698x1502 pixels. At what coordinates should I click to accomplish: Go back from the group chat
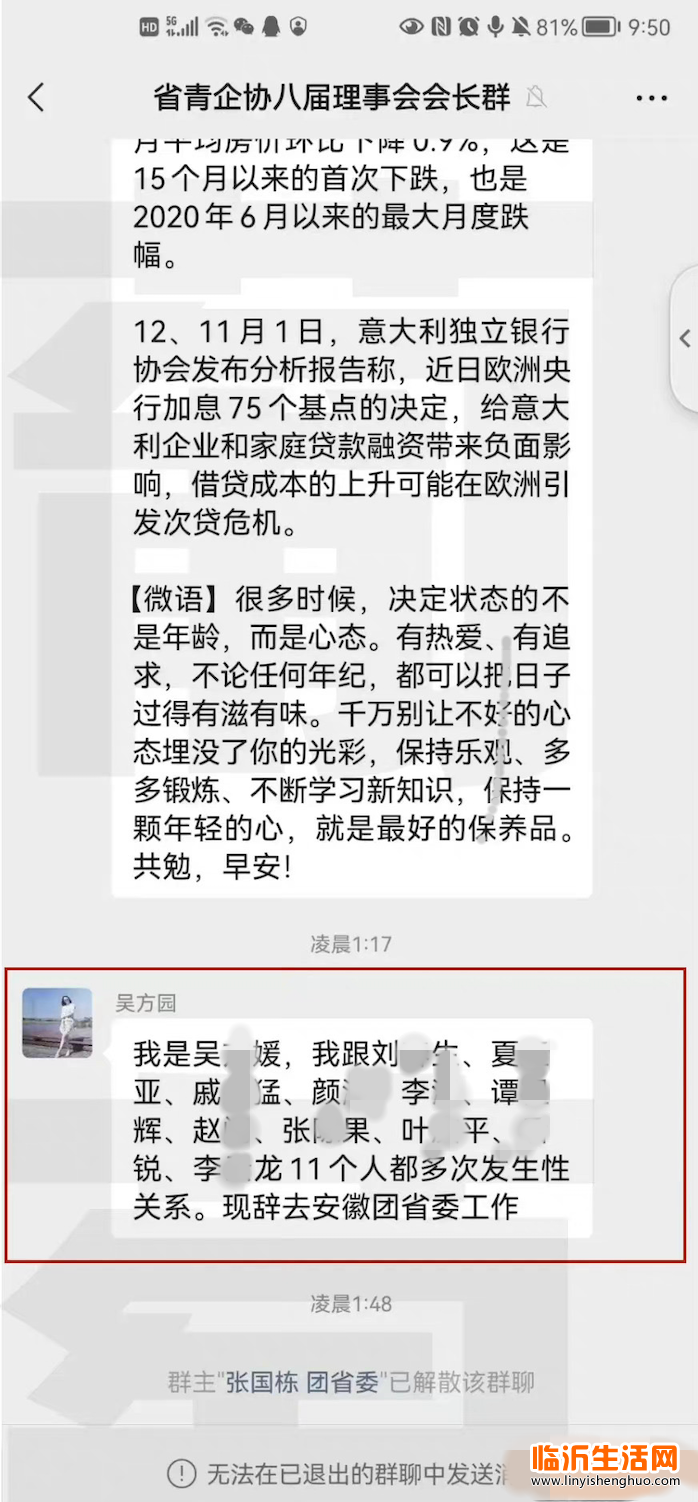[36, 97]
